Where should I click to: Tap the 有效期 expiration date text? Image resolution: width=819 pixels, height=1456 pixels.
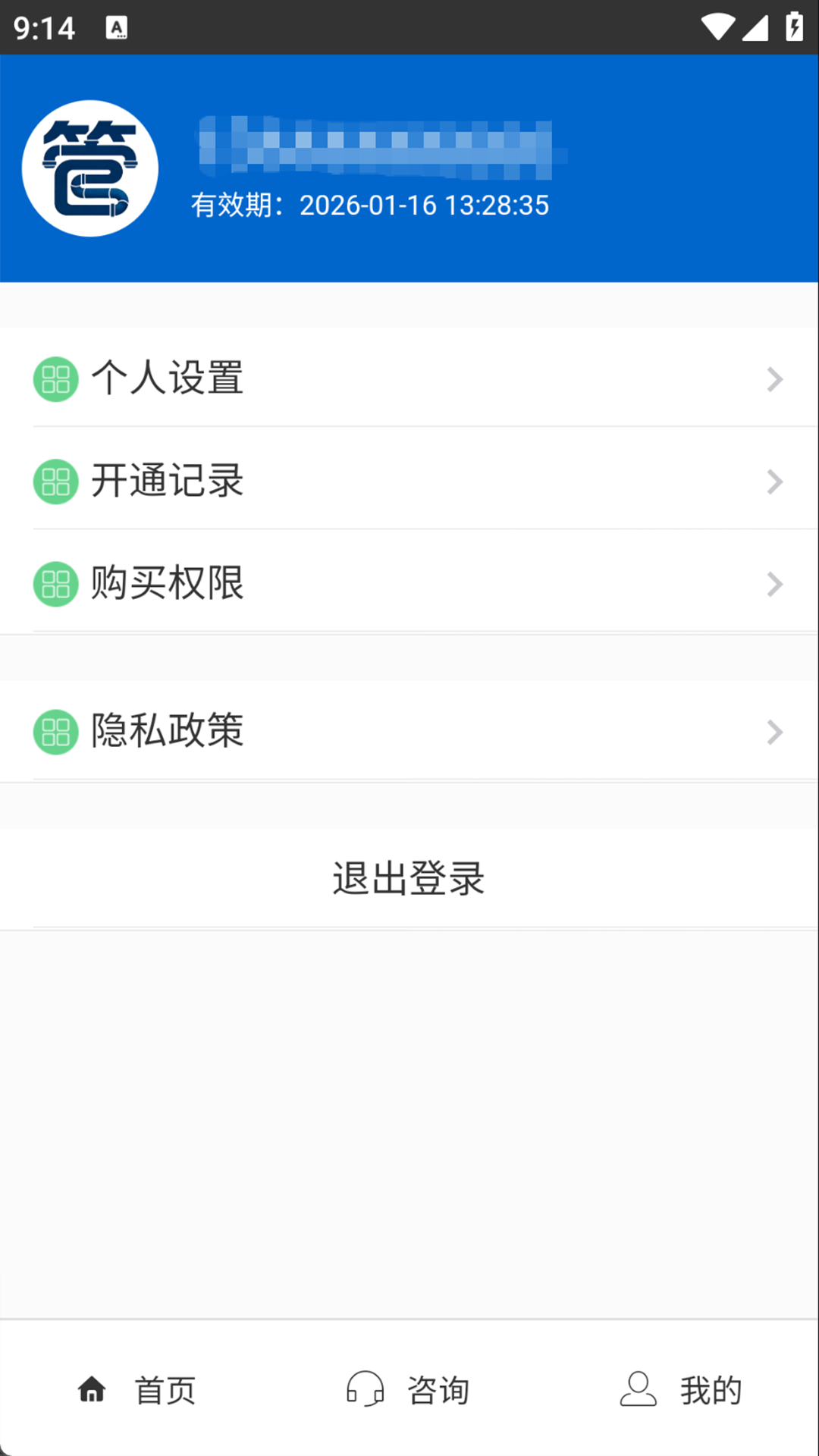point(371,205)
